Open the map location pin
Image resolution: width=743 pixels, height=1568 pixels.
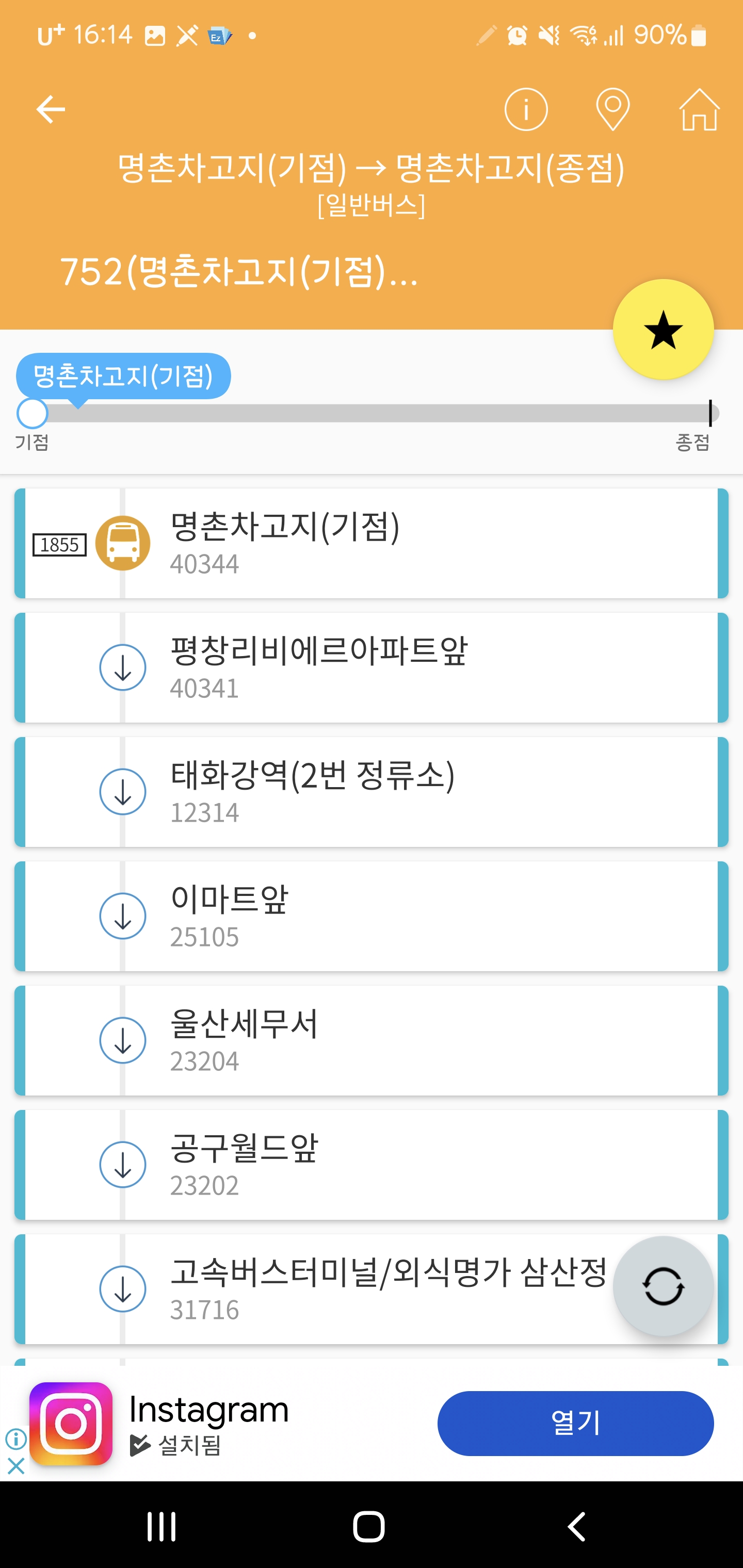[x=612, y=109]
